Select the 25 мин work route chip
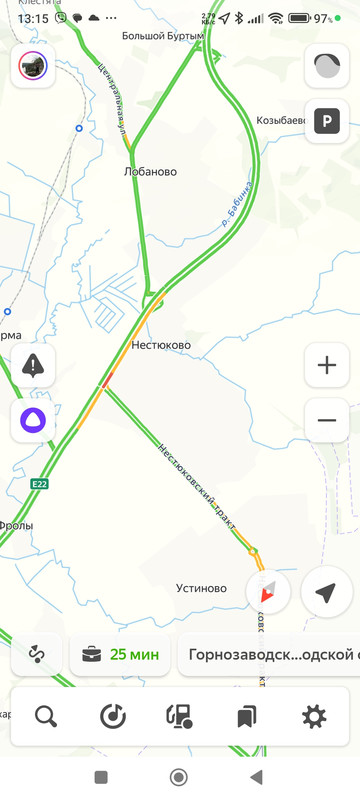This screenshot has width=360, height=800. click(120, 655)
